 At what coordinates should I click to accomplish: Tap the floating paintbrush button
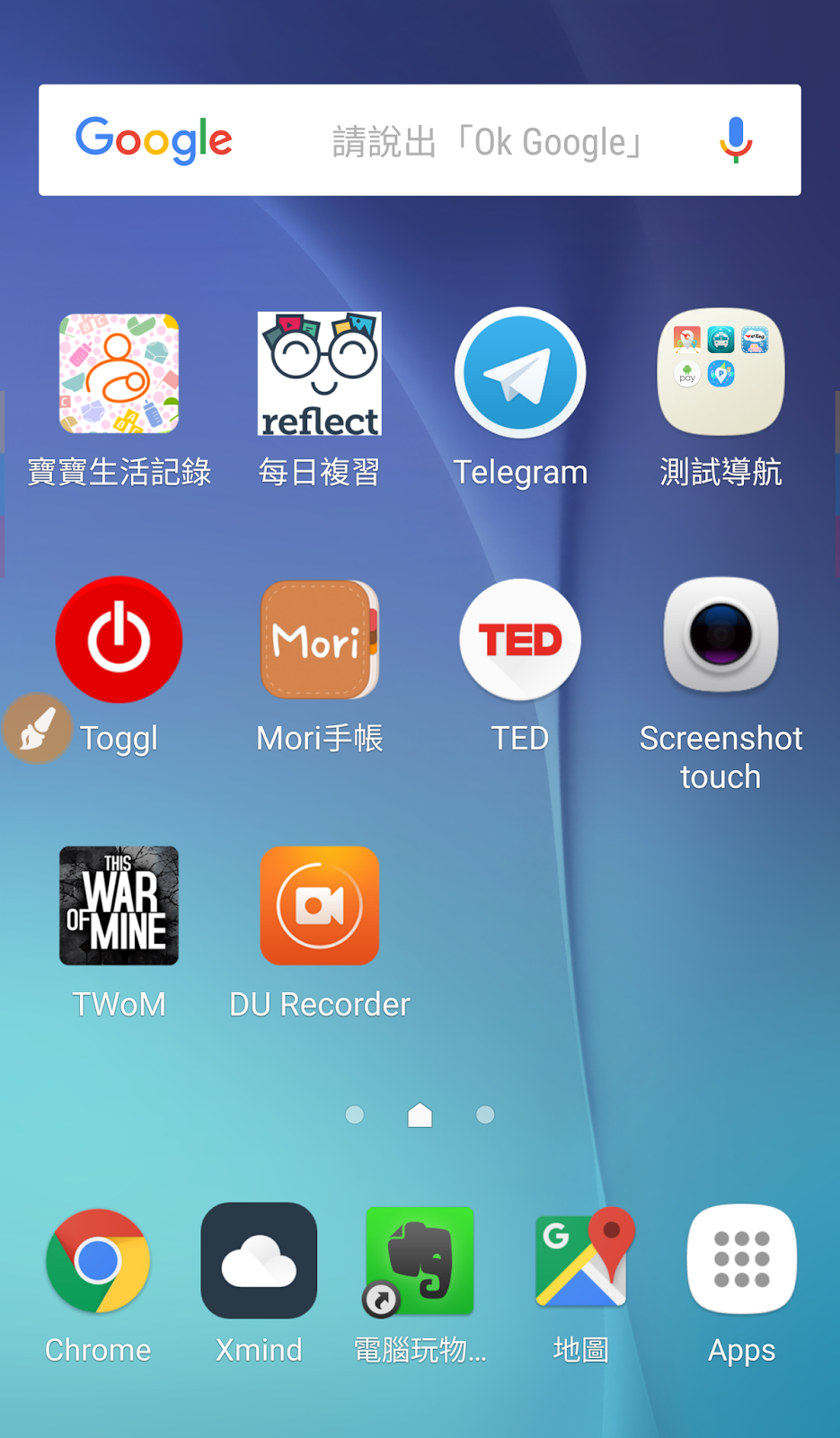37,728
